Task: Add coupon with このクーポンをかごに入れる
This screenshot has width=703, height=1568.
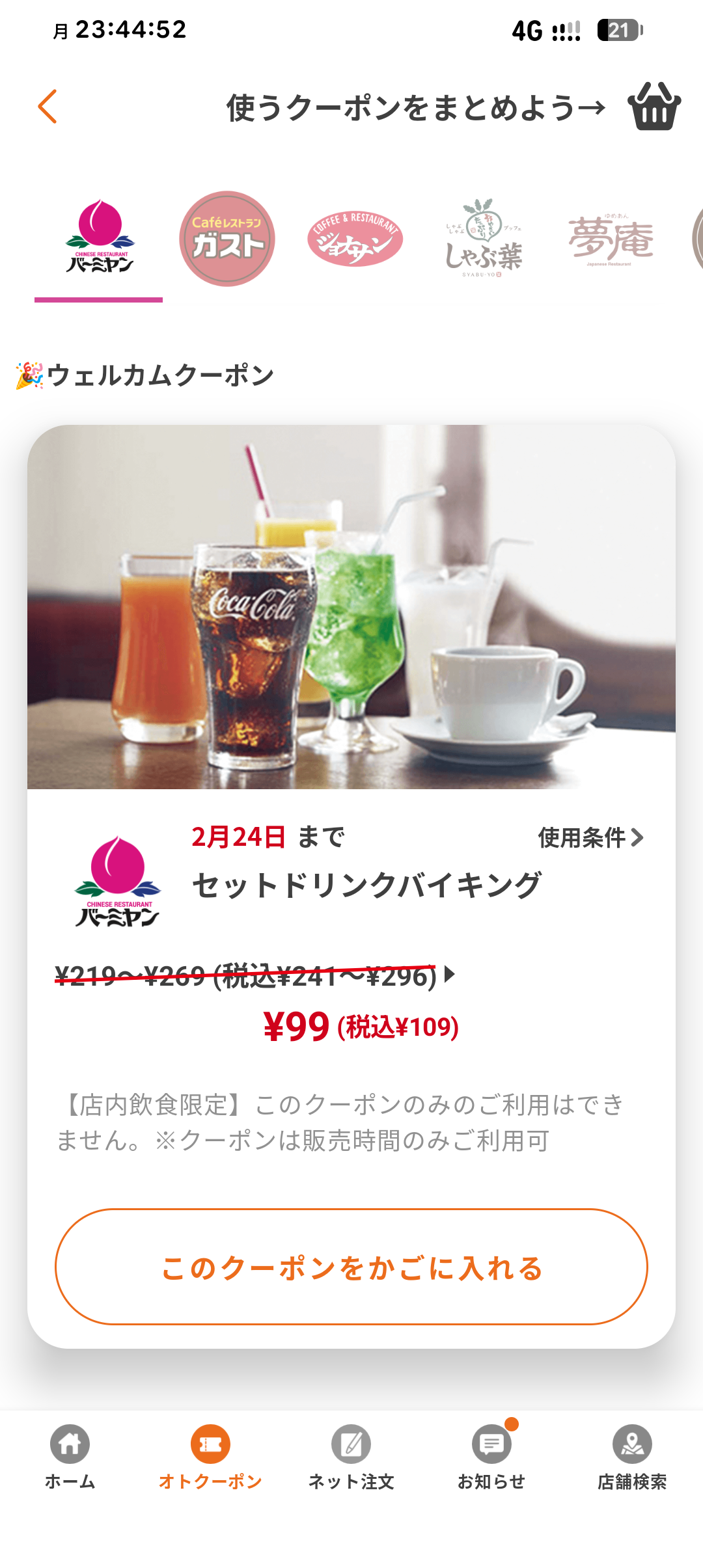Action: 351,1267
